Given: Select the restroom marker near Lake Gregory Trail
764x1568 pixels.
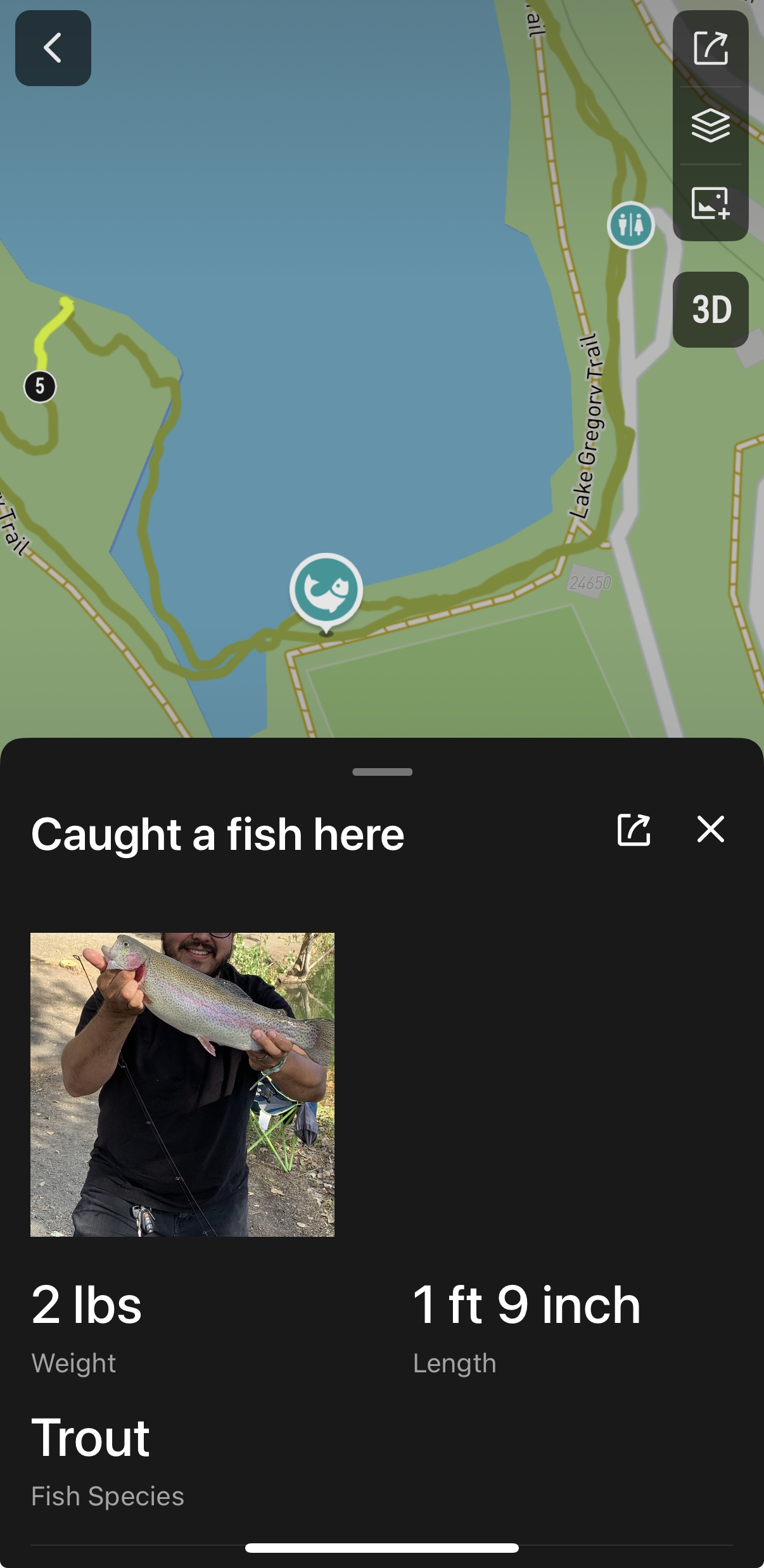Looking at the screenshot, I should coord(631,226).
